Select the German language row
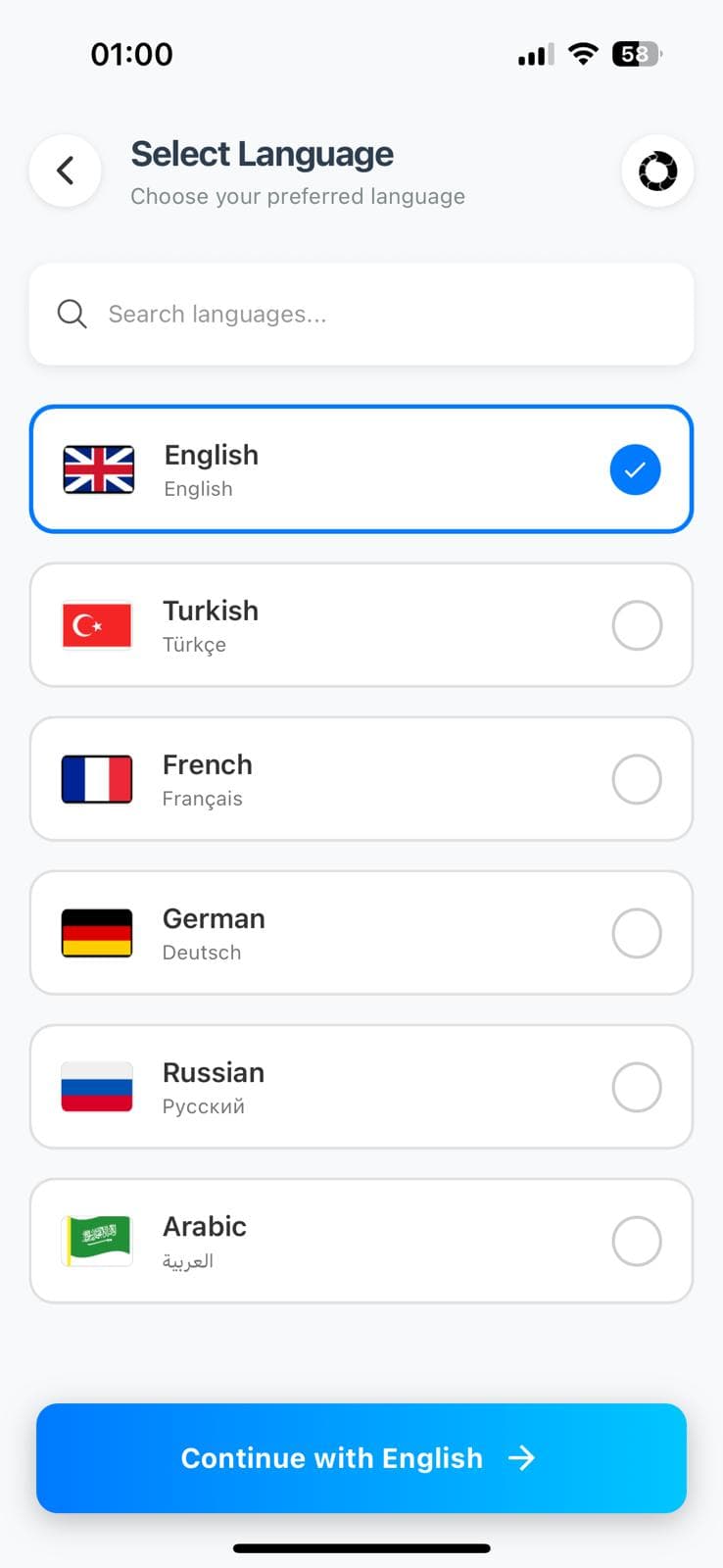 (x=361, y=932)
